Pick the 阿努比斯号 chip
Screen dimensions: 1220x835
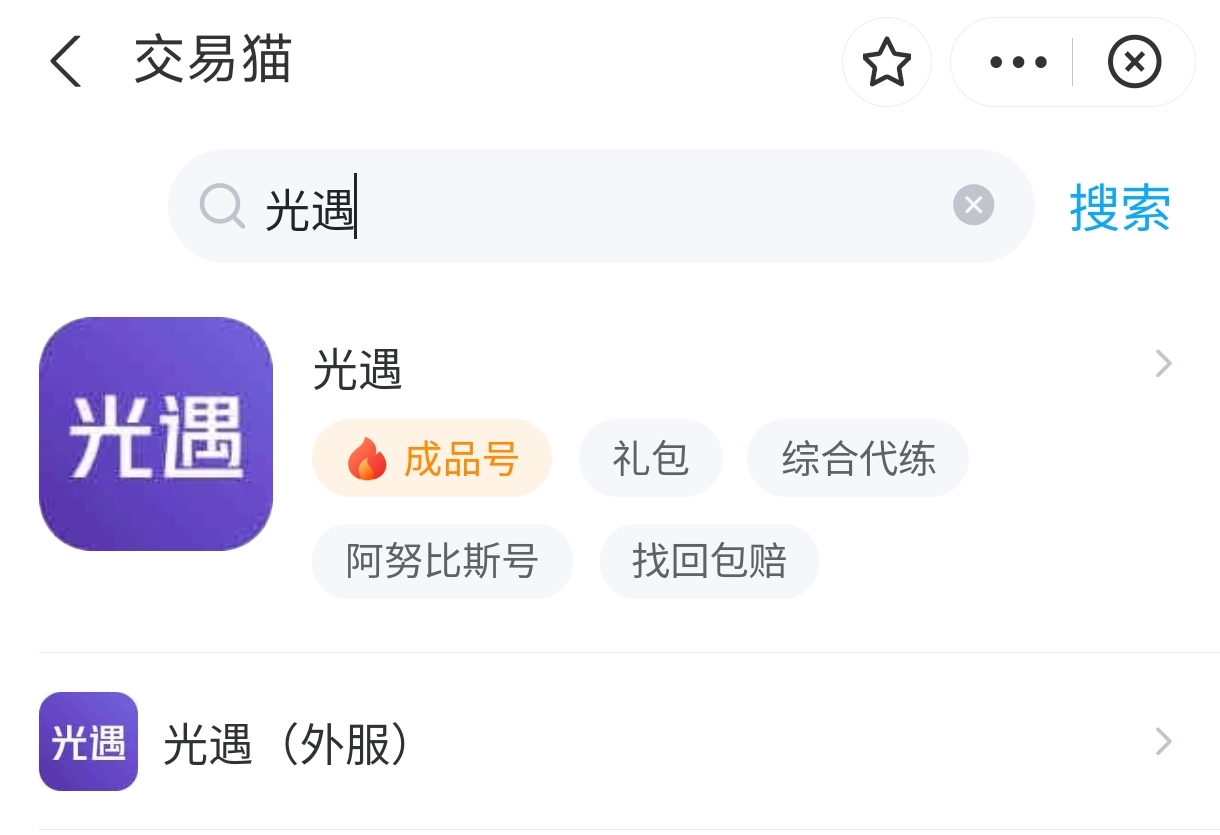[x=442, y=561]
